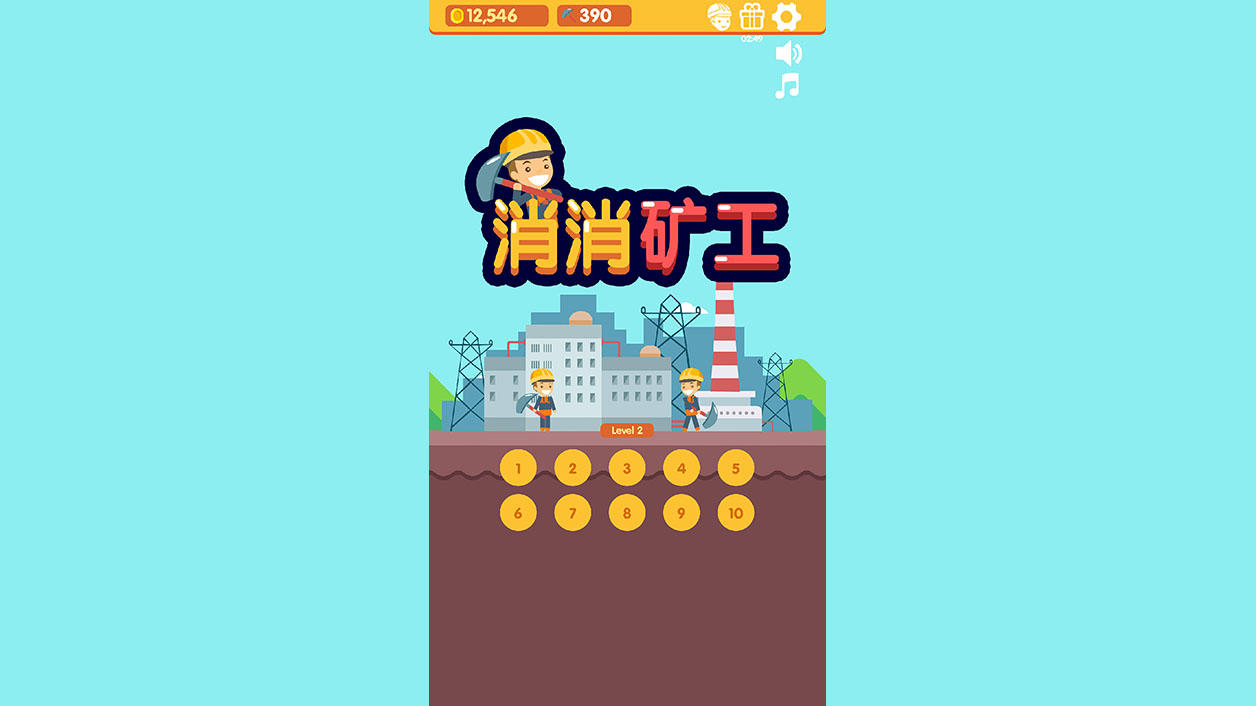Viewport: 1256px width, 706px height.
Task: Start level 1
Action: 518,468
